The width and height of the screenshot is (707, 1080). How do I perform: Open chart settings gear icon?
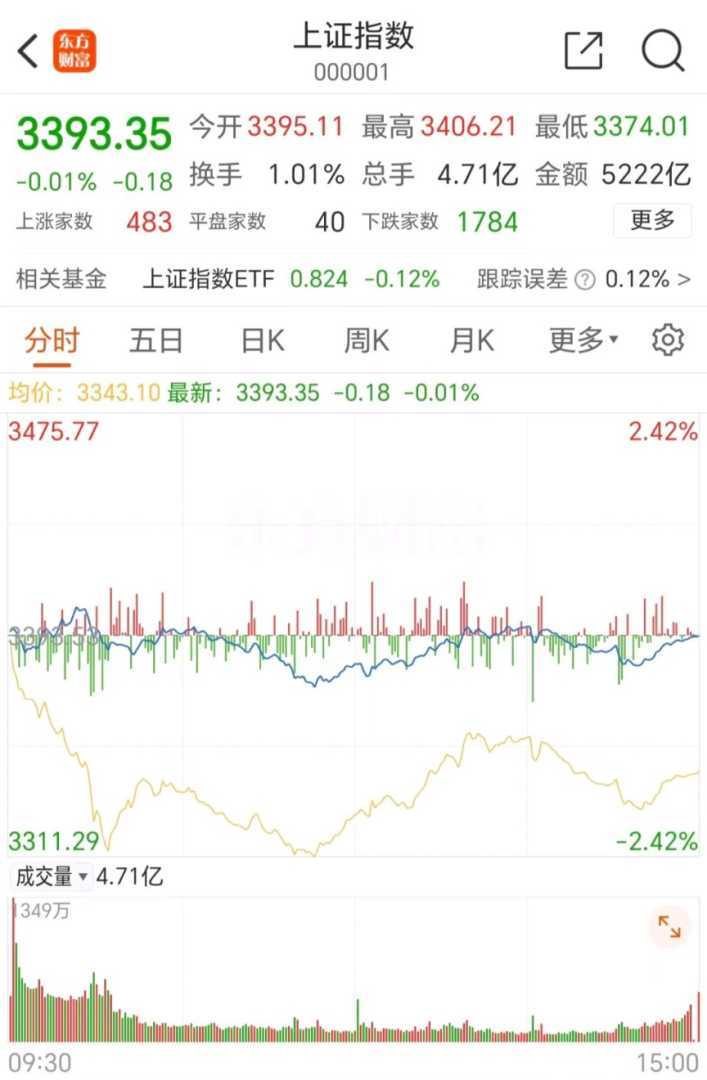pyautogui.click(x=667, y=341)
